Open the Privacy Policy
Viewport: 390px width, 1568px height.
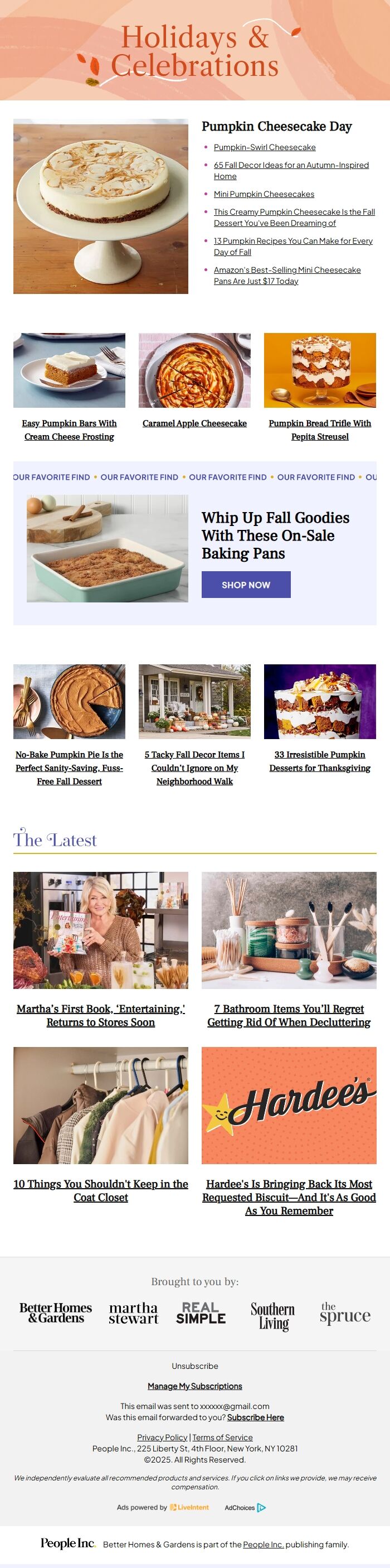162,1437
